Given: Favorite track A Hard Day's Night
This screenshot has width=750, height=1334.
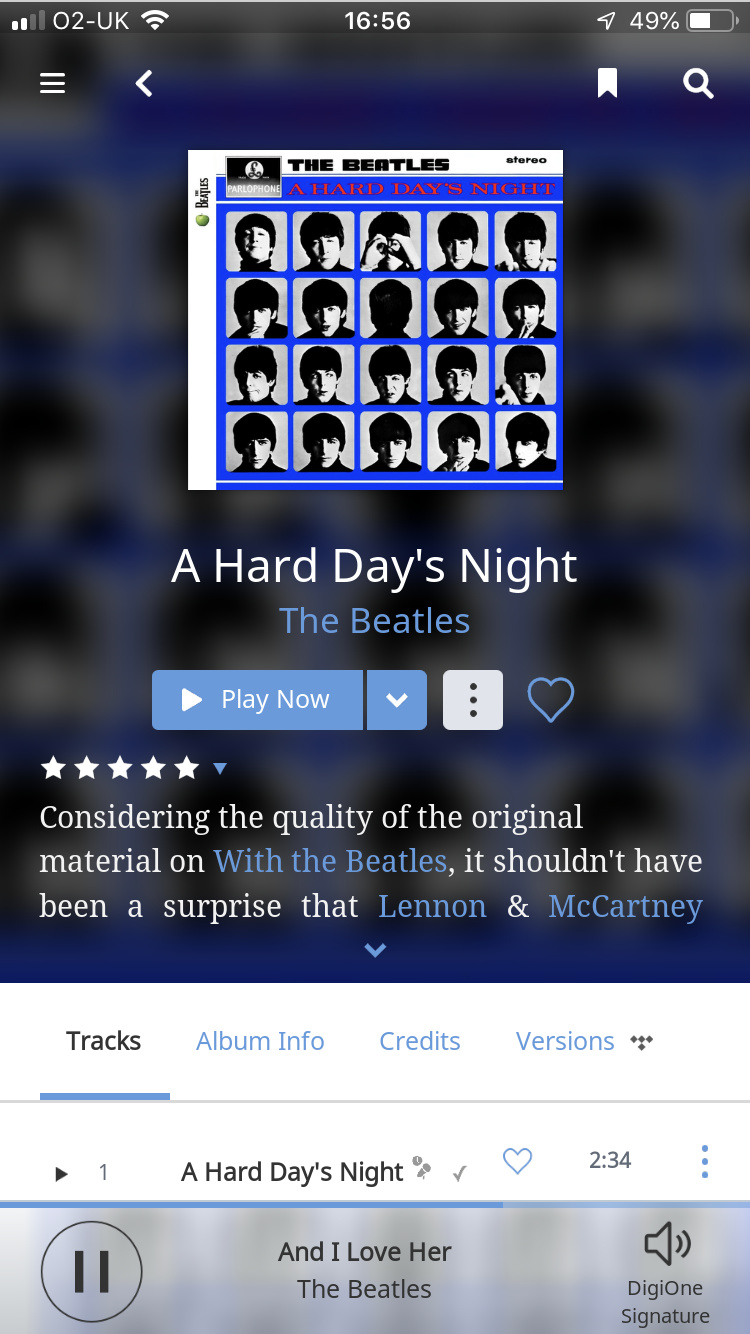Looking at the screenshot, I should 517,1161.
